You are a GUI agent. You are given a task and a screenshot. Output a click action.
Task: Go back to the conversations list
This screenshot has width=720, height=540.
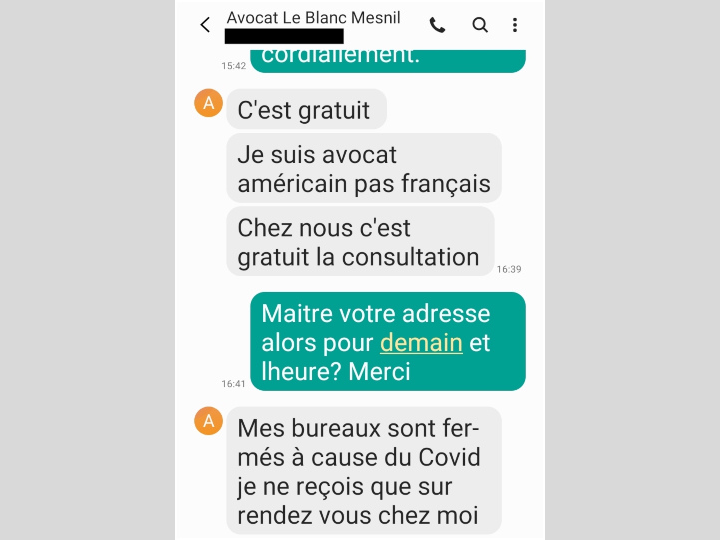tap(205, 25)
